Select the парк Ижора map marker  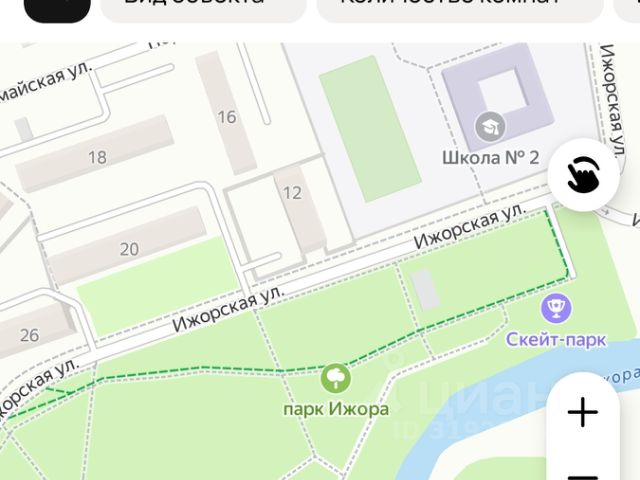(335, 378)
